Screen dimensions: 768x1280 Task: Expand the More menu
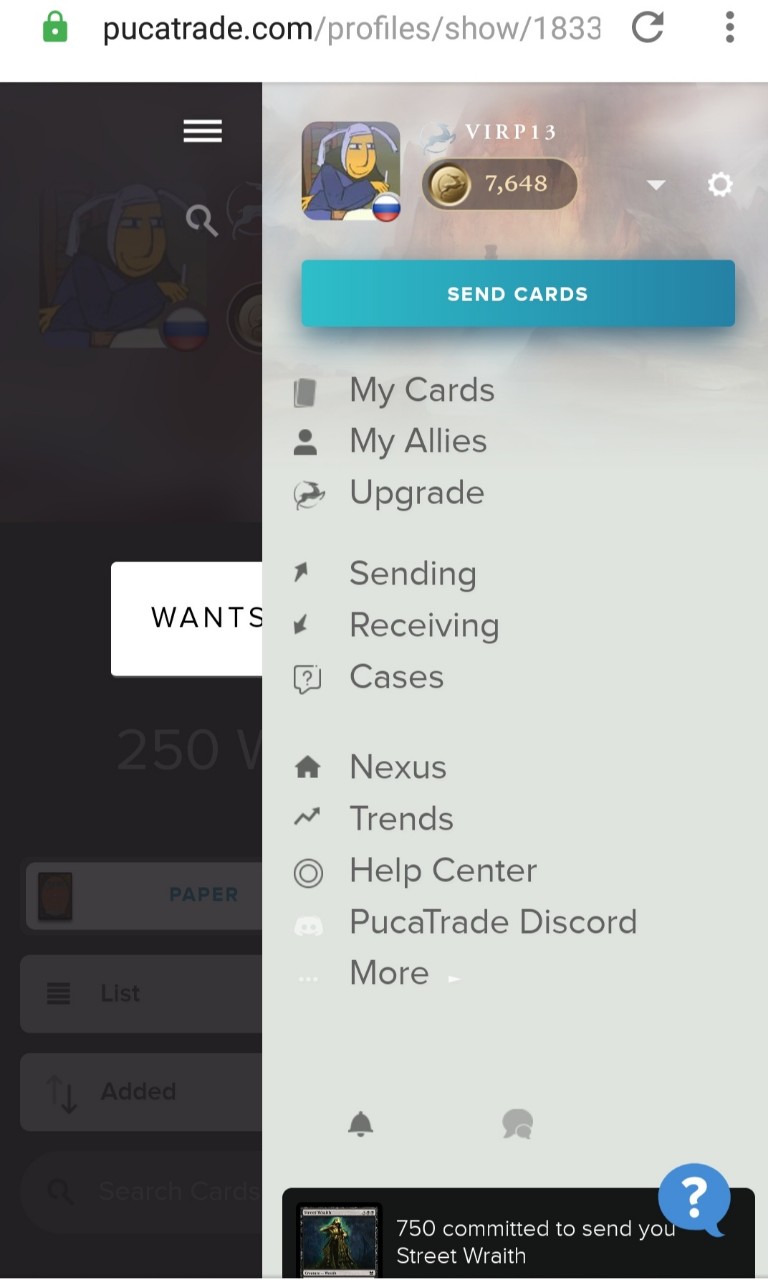tap(390, 973)
